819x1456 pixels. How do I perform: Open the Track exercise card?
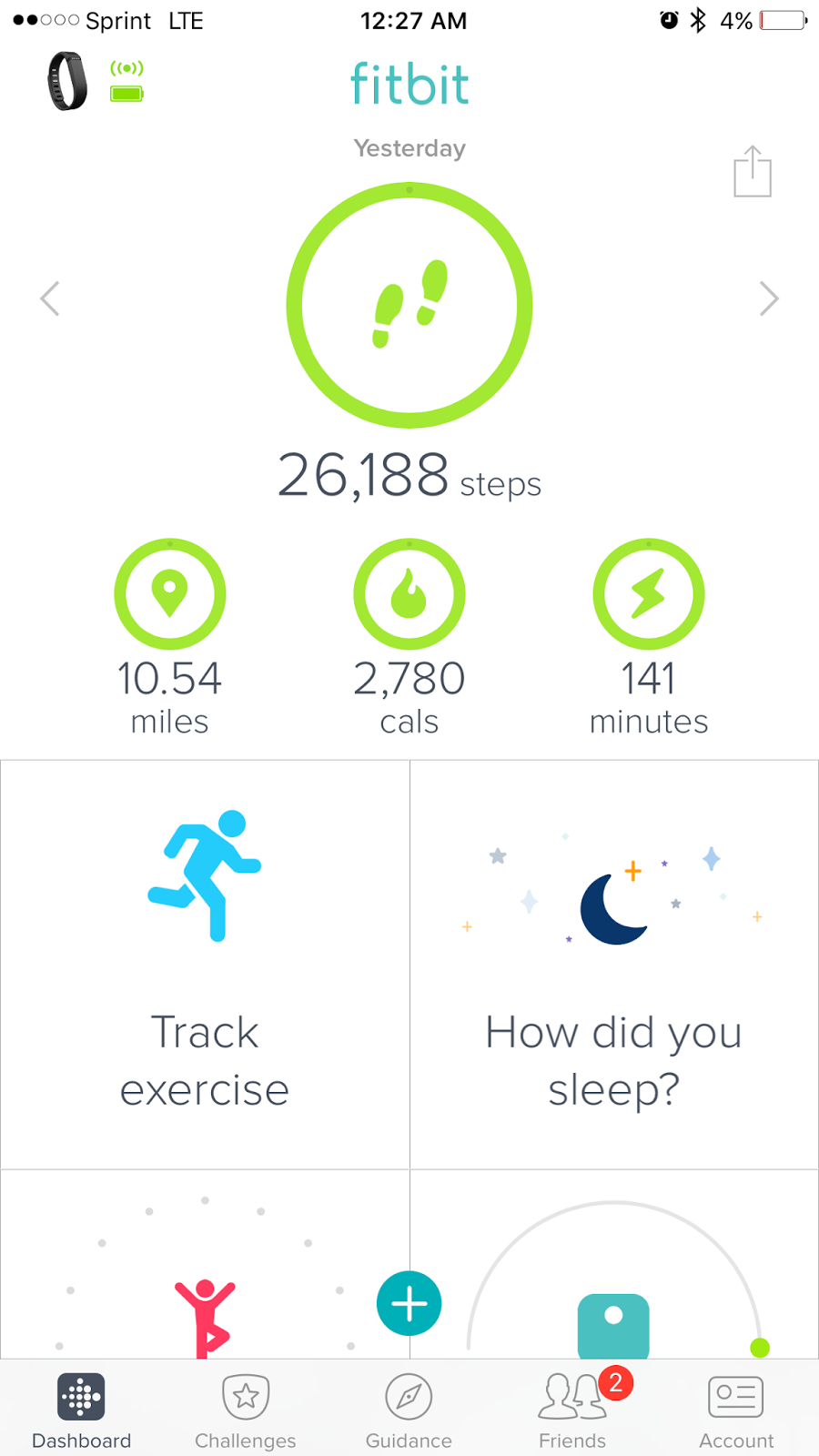[205, 965]
